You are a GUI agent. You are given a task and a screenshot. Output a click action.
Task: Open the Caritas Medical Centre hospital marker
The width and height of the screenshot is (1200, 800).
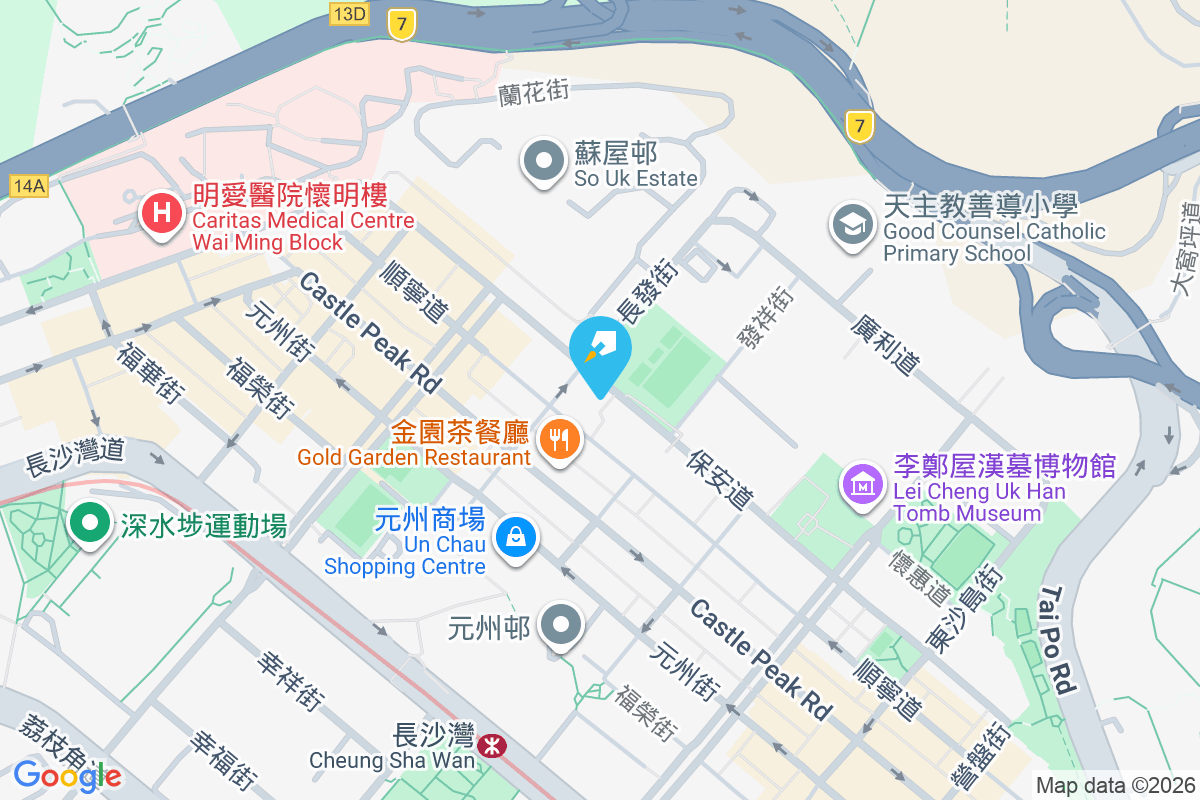point(160,213)
